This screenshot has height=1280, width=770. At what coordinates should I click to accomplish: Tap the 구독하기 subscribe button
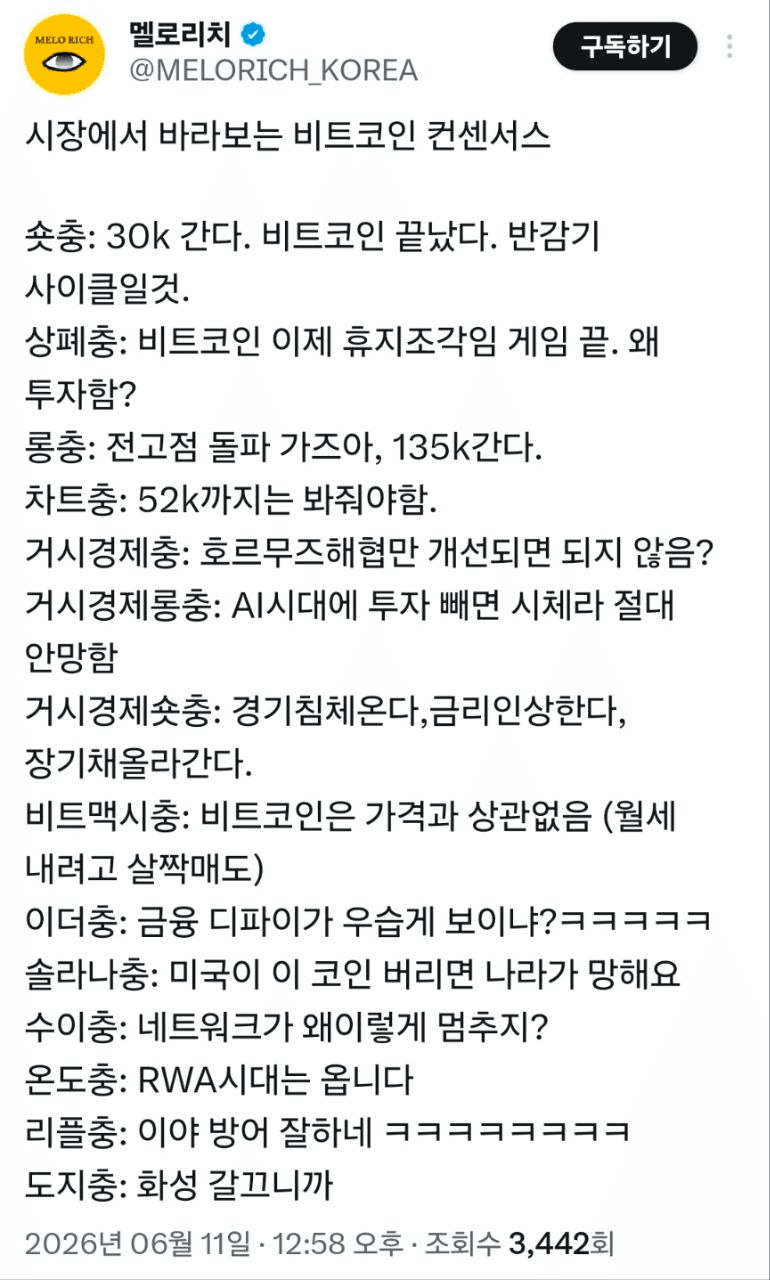point(624,46)
